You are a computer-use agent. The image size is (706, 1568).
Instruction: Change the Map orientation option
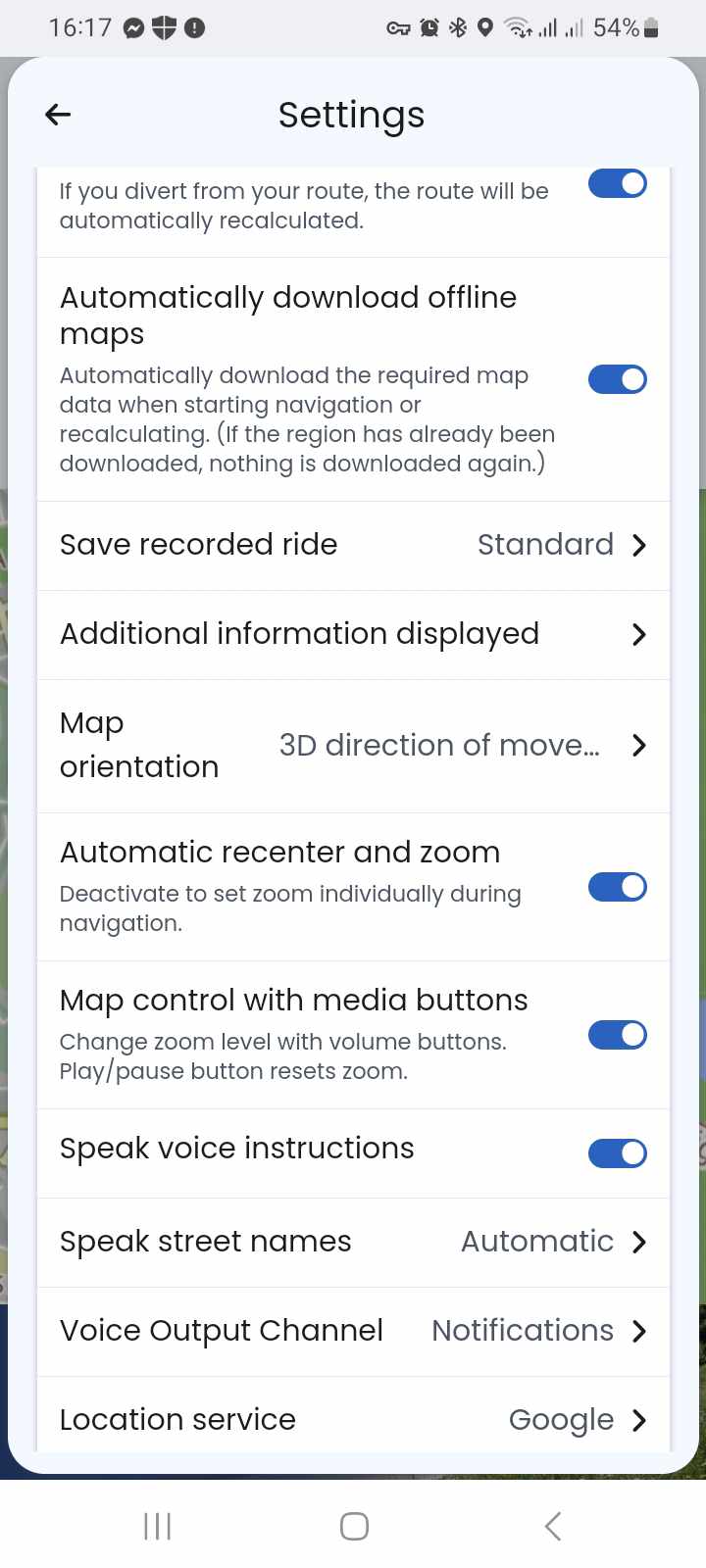coord(353,746)
